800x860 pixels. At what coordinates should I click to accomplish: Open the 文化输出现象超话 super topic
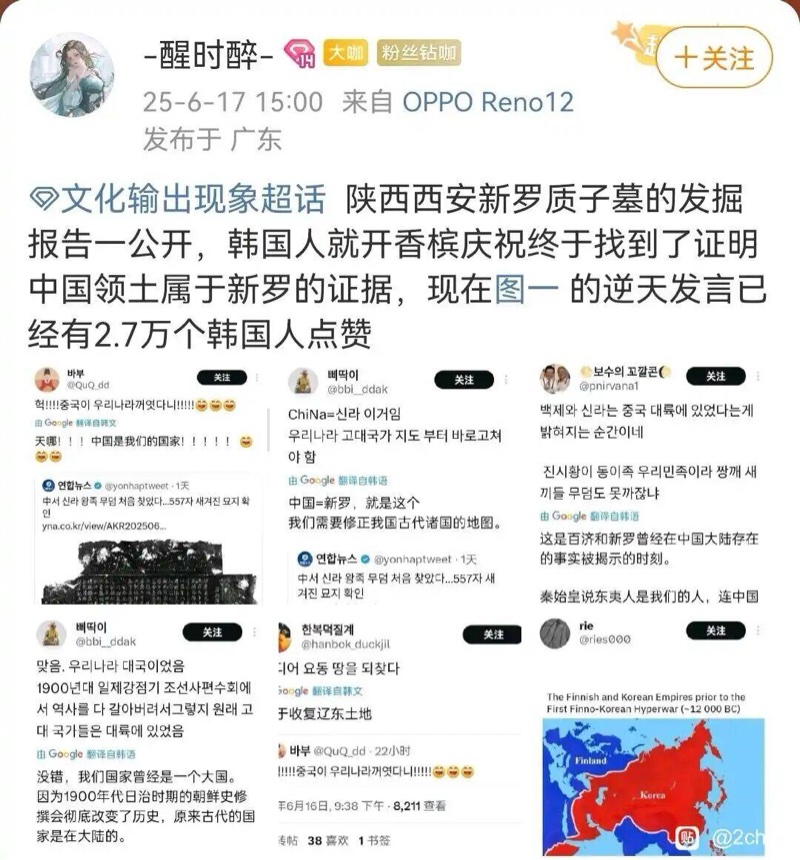(x=180, y=200)
